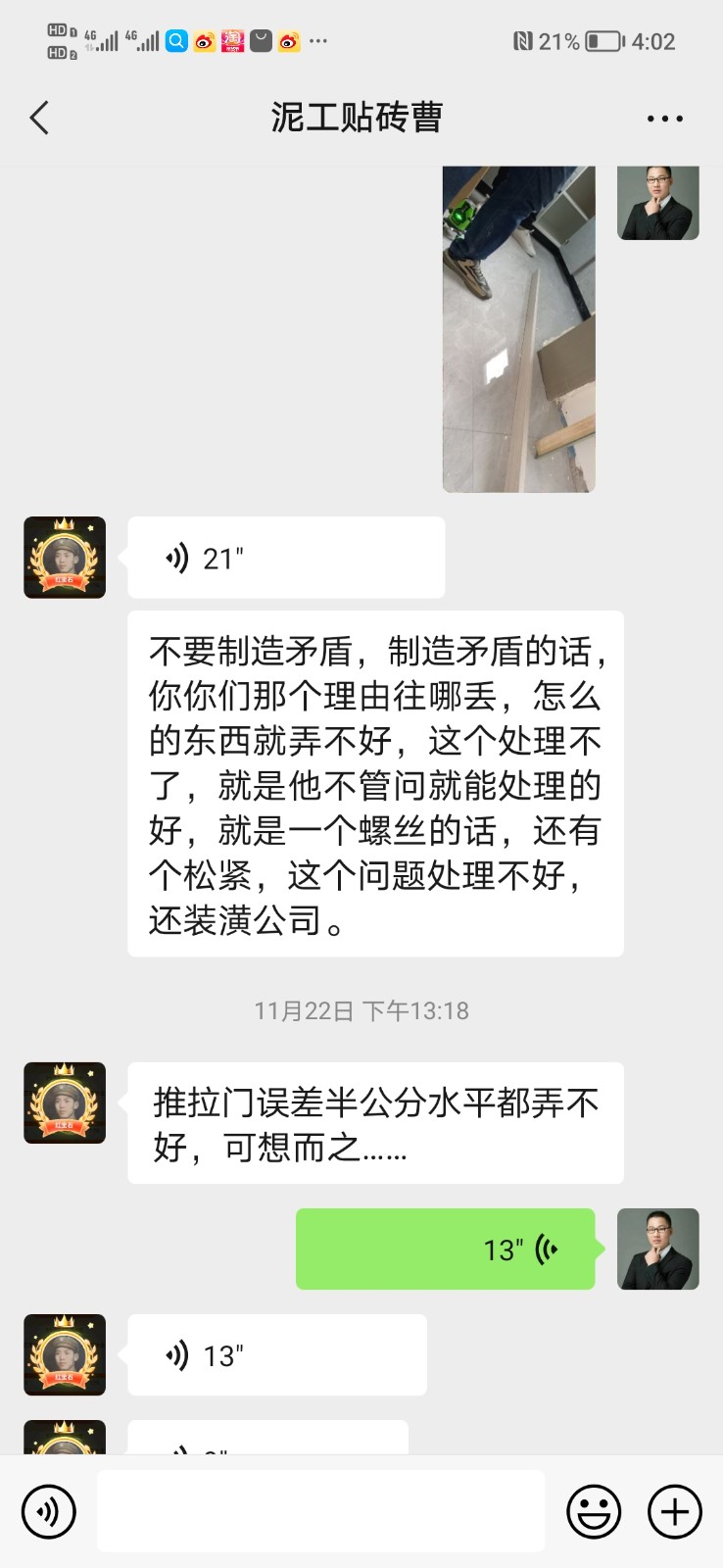
Task: Go back from the 泥工贴砖曹 chat
Action: coord(39,119)
